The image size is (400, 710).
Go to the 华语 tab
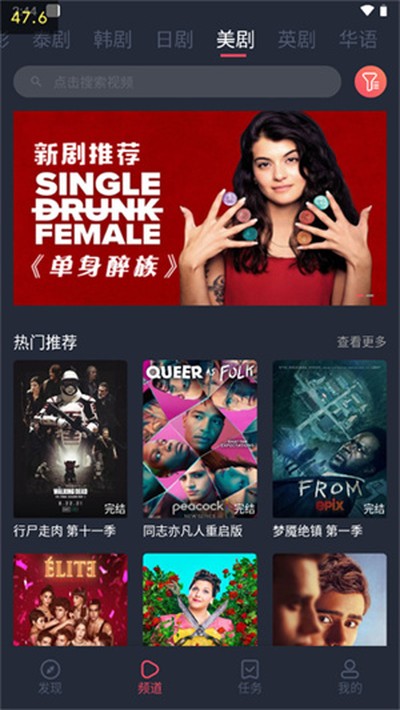point(358,40)
